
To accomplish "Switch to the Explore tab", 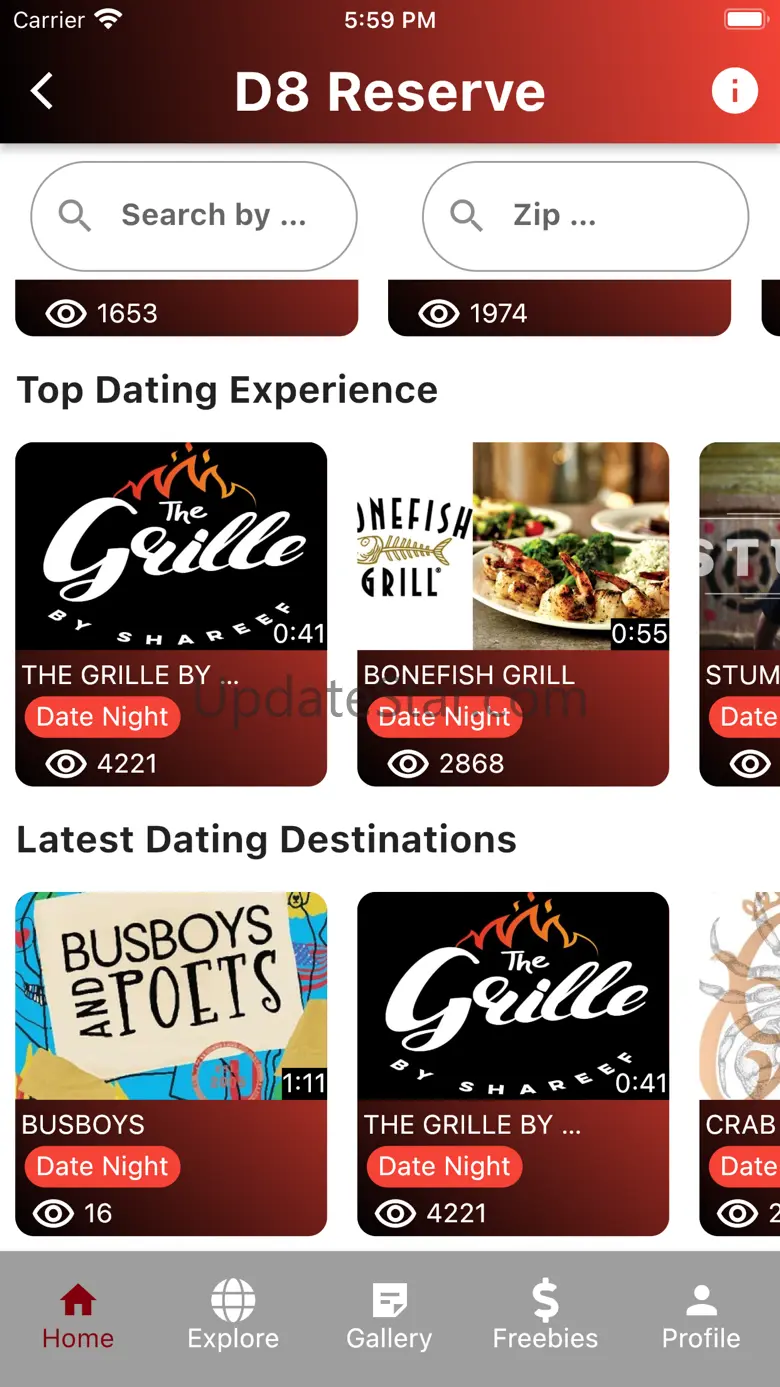I will 233,1318.
